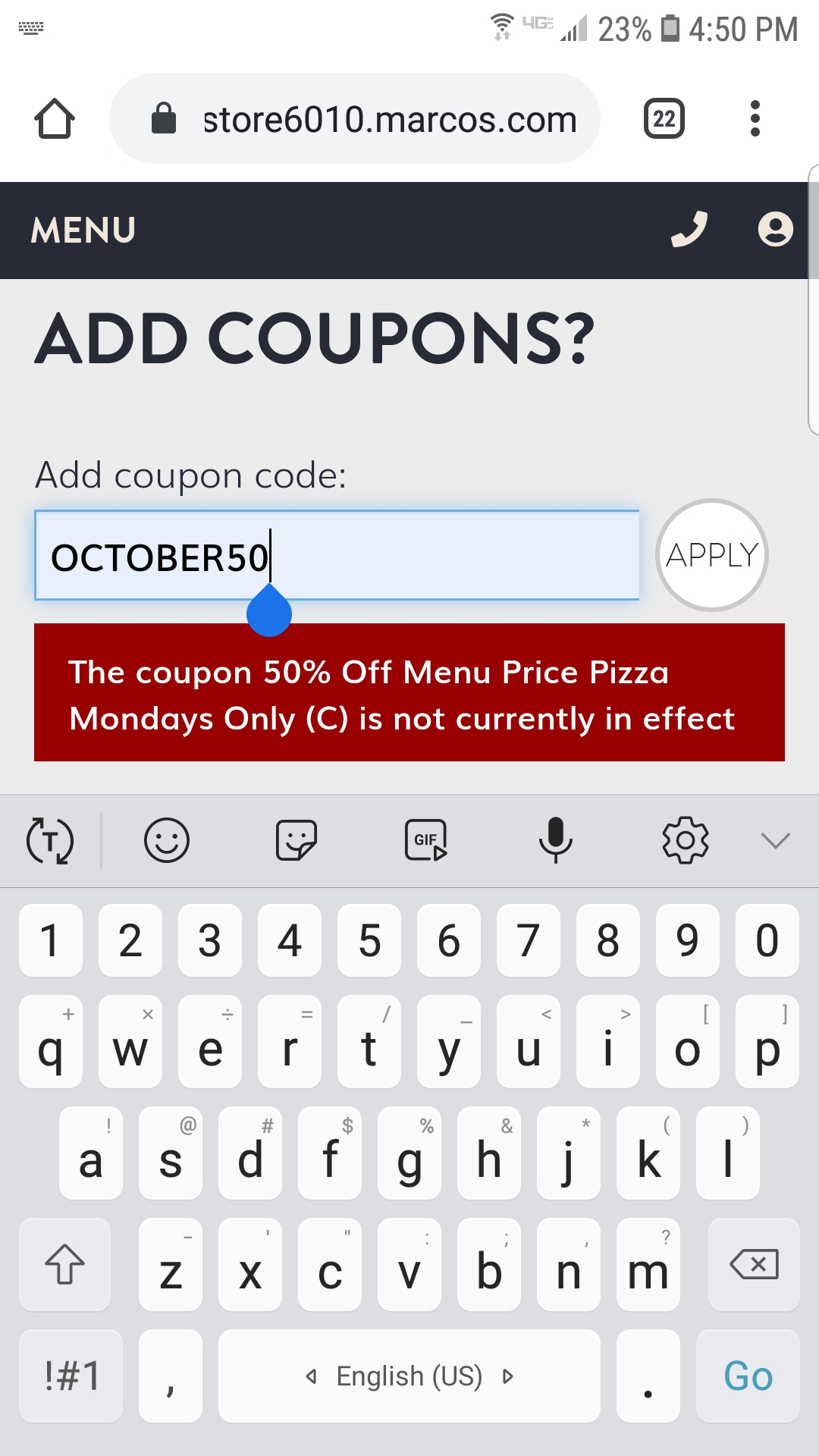Call the store via phone icon
The height and width of the screenshot is (1456, 819).
click(x=689, y=229)
